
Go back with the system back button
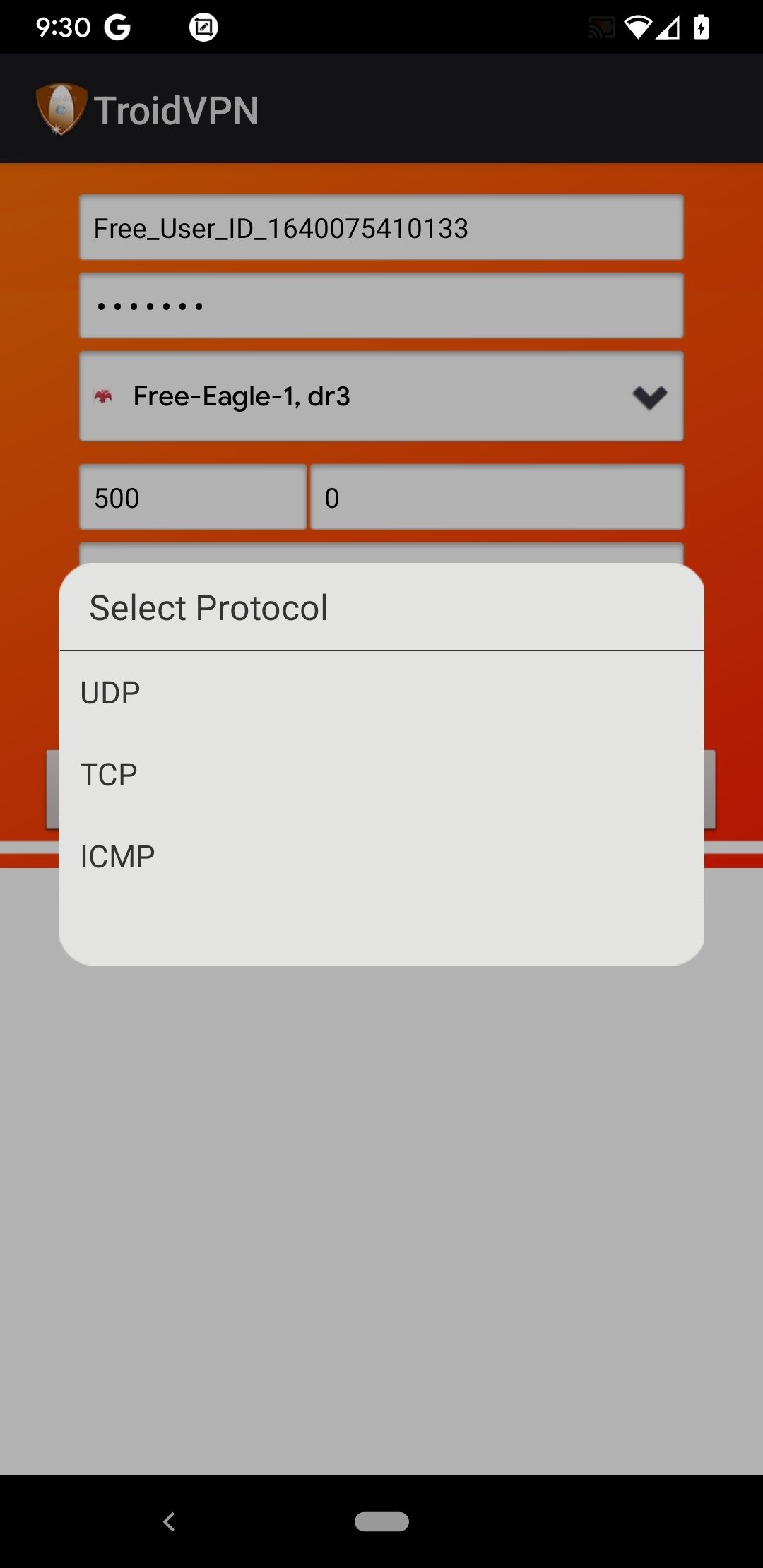169,1521
